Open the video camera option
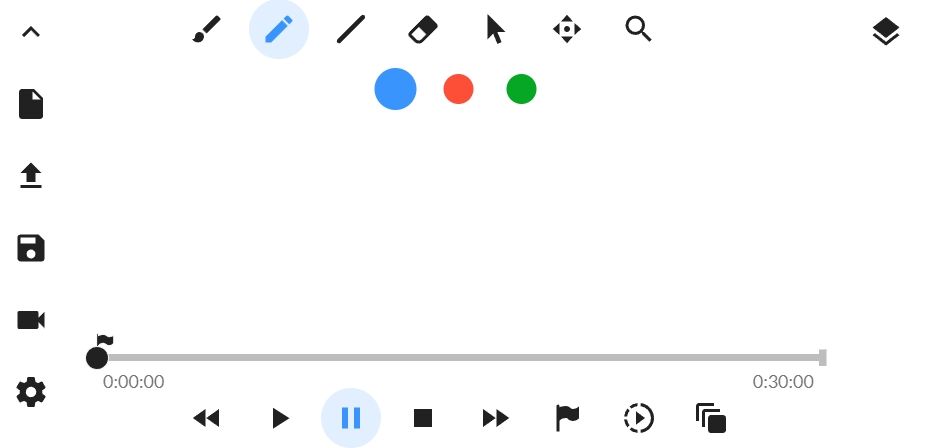 point(31,320)
